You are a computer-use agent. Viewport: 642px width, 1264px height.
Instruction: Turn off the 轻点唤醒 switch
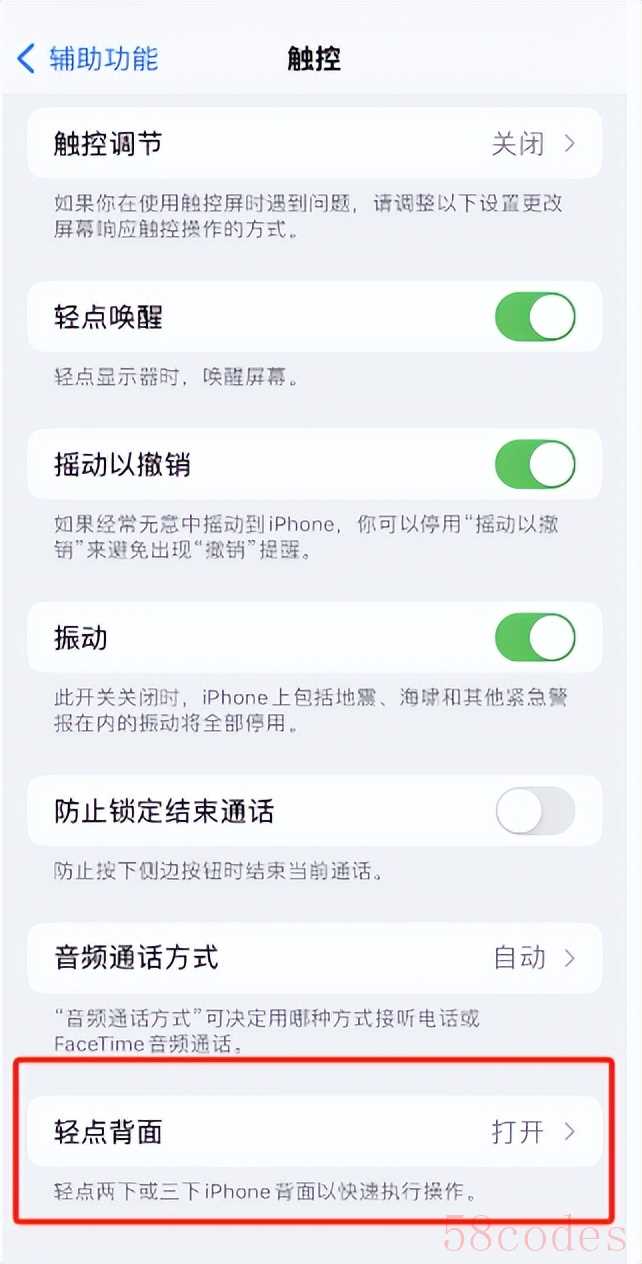[535, 318]
